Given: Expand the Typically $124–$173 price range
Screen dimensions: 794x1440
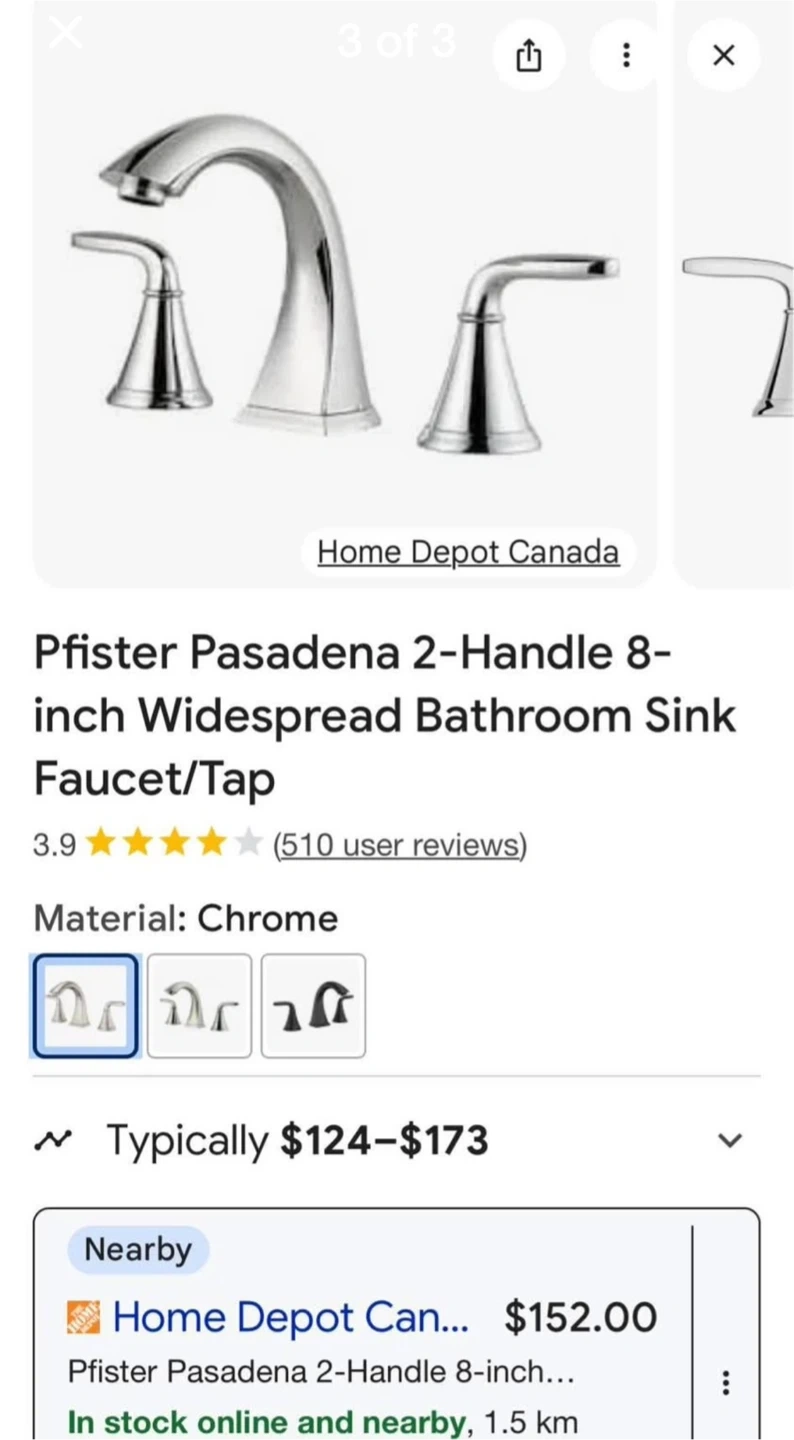Looking at the screenshot, I should 732,1140.
